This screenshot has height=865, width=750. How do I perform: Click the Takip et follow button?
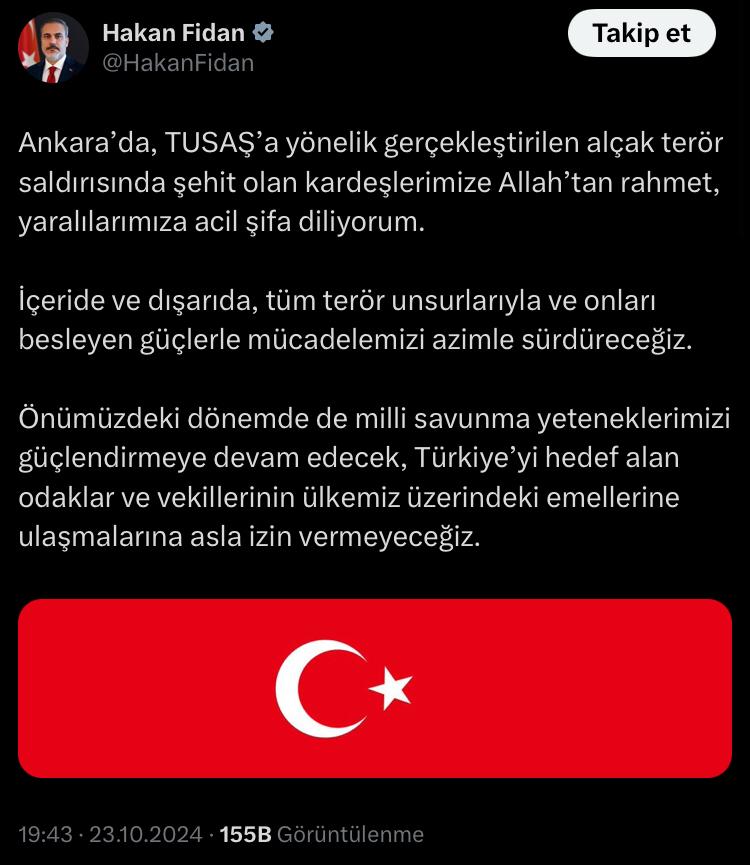641,33
